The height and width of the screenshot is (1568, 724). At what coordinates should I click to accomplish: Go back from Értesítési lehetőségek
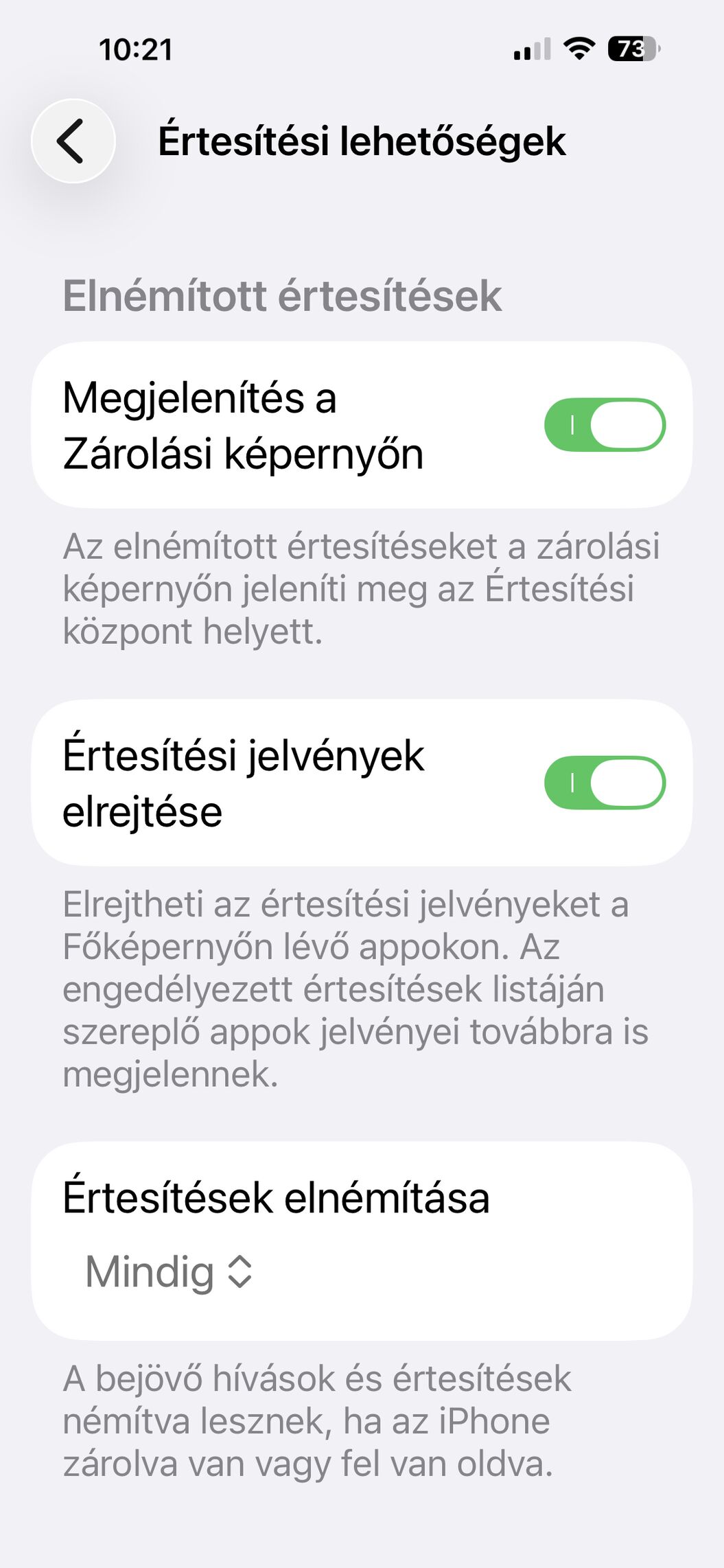[x=73, y=141]
